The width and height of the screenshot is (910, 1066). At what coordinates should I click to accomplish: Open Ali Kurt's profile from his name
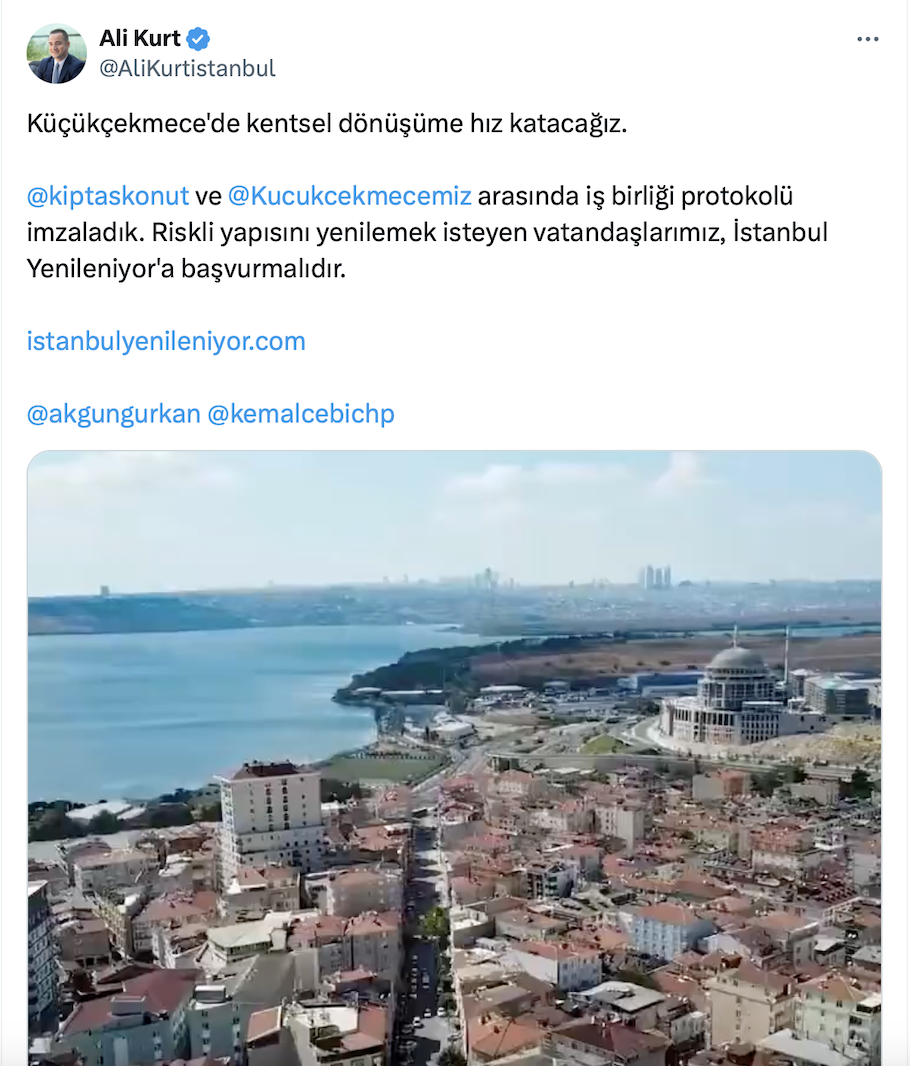[139, 39]
